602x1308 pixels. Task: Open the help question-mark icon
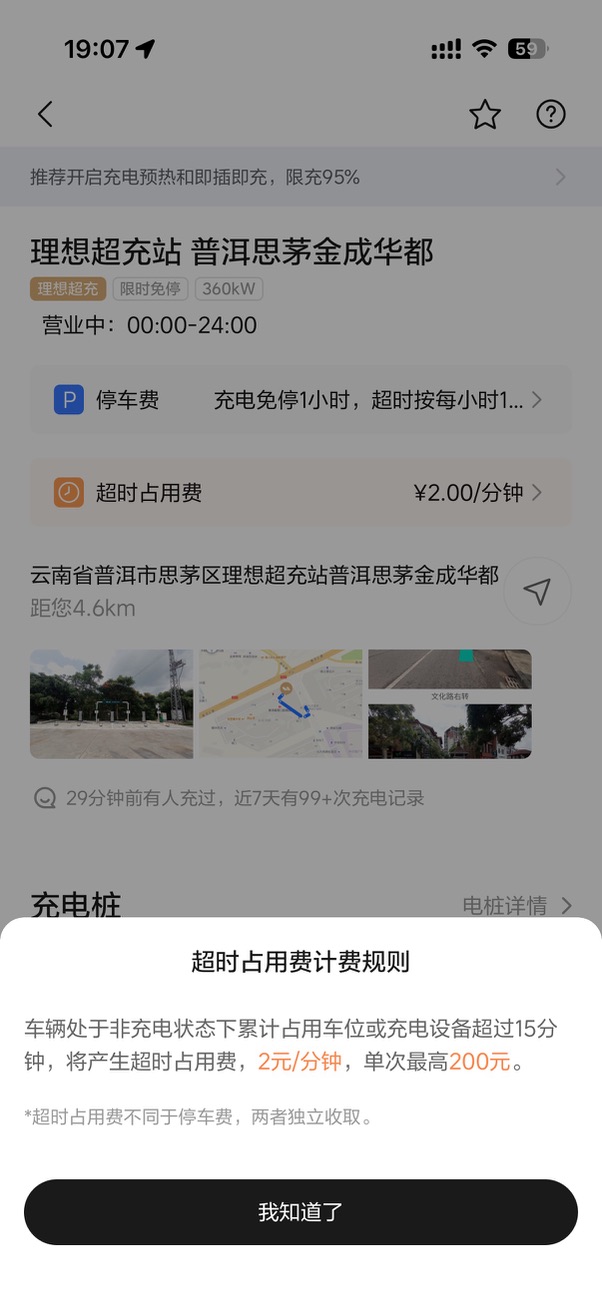tap(551, 114)
